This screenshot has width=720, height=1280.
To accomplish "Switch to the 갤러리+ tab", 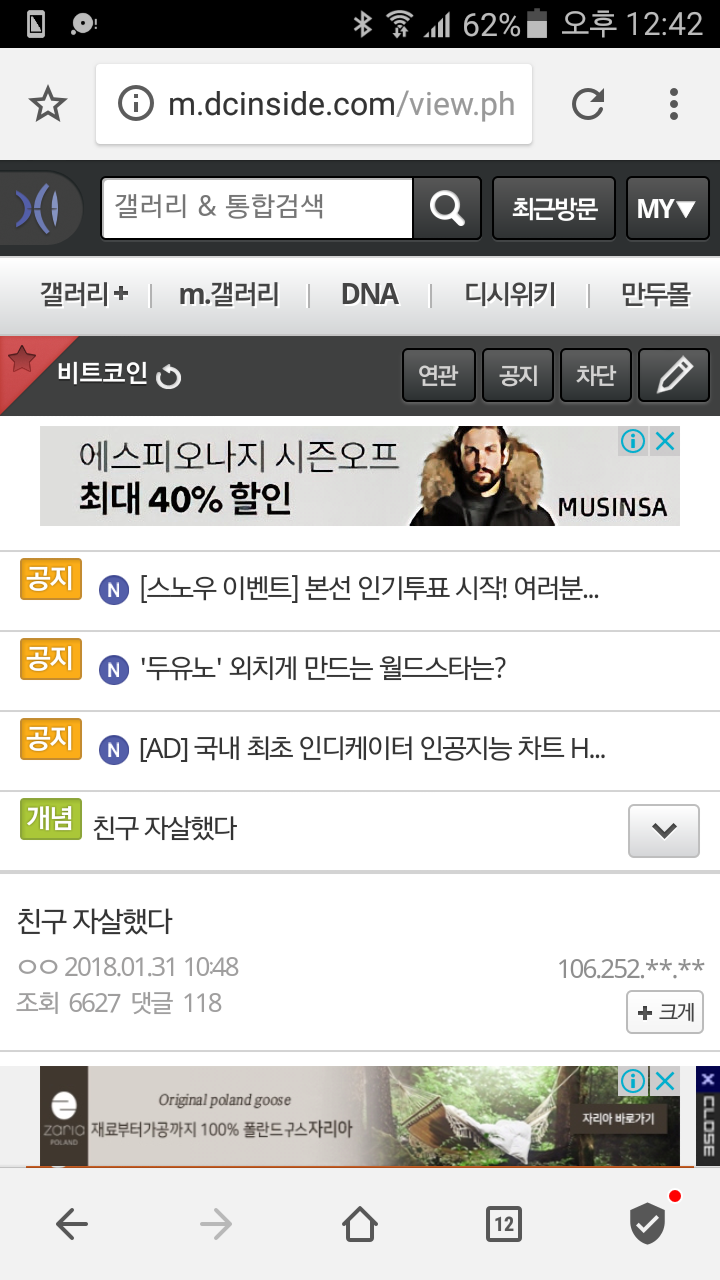I will (84, 295).
